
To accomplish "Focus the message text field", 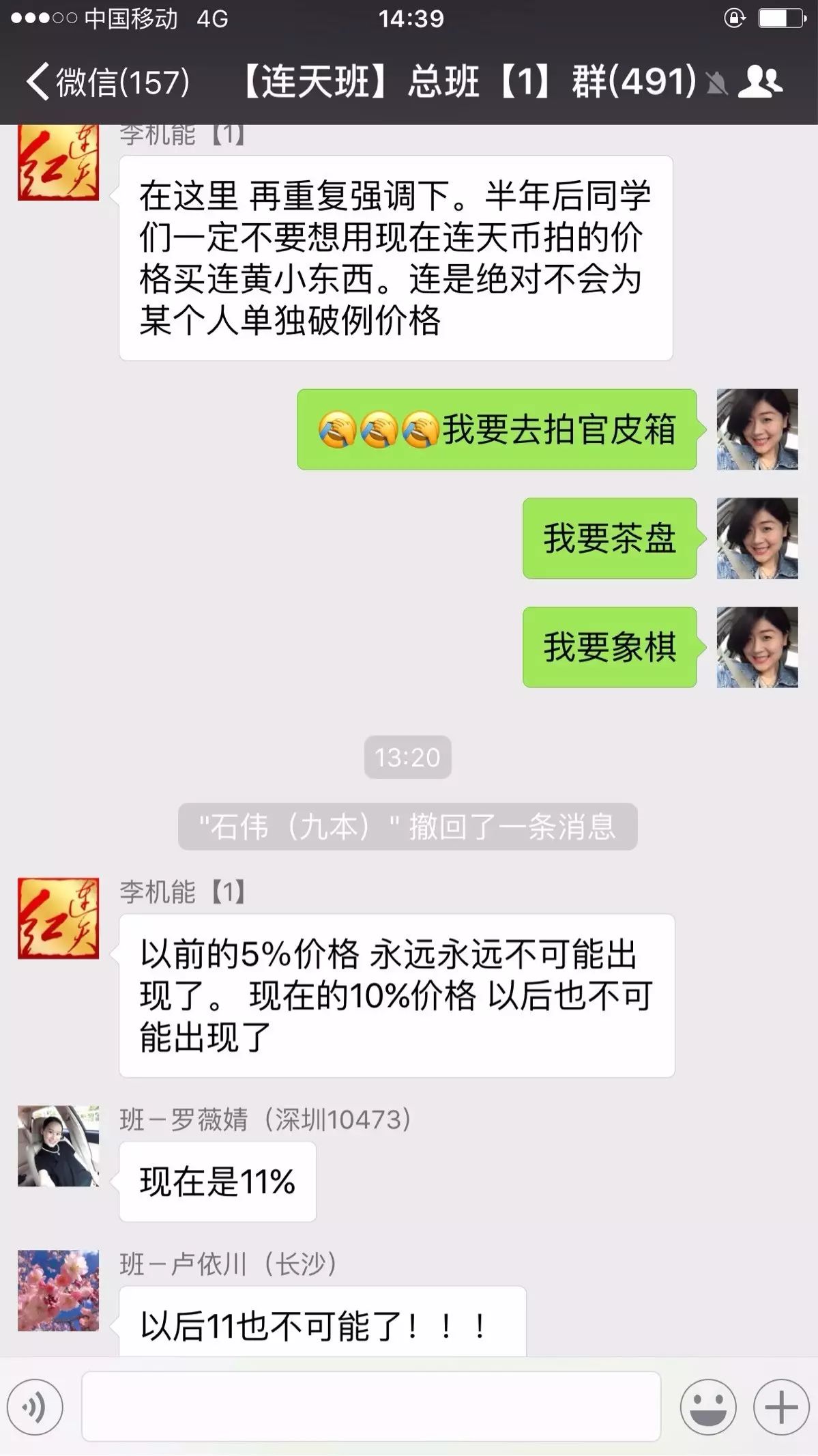I will pyautogui.click(x=371, y=1407).
